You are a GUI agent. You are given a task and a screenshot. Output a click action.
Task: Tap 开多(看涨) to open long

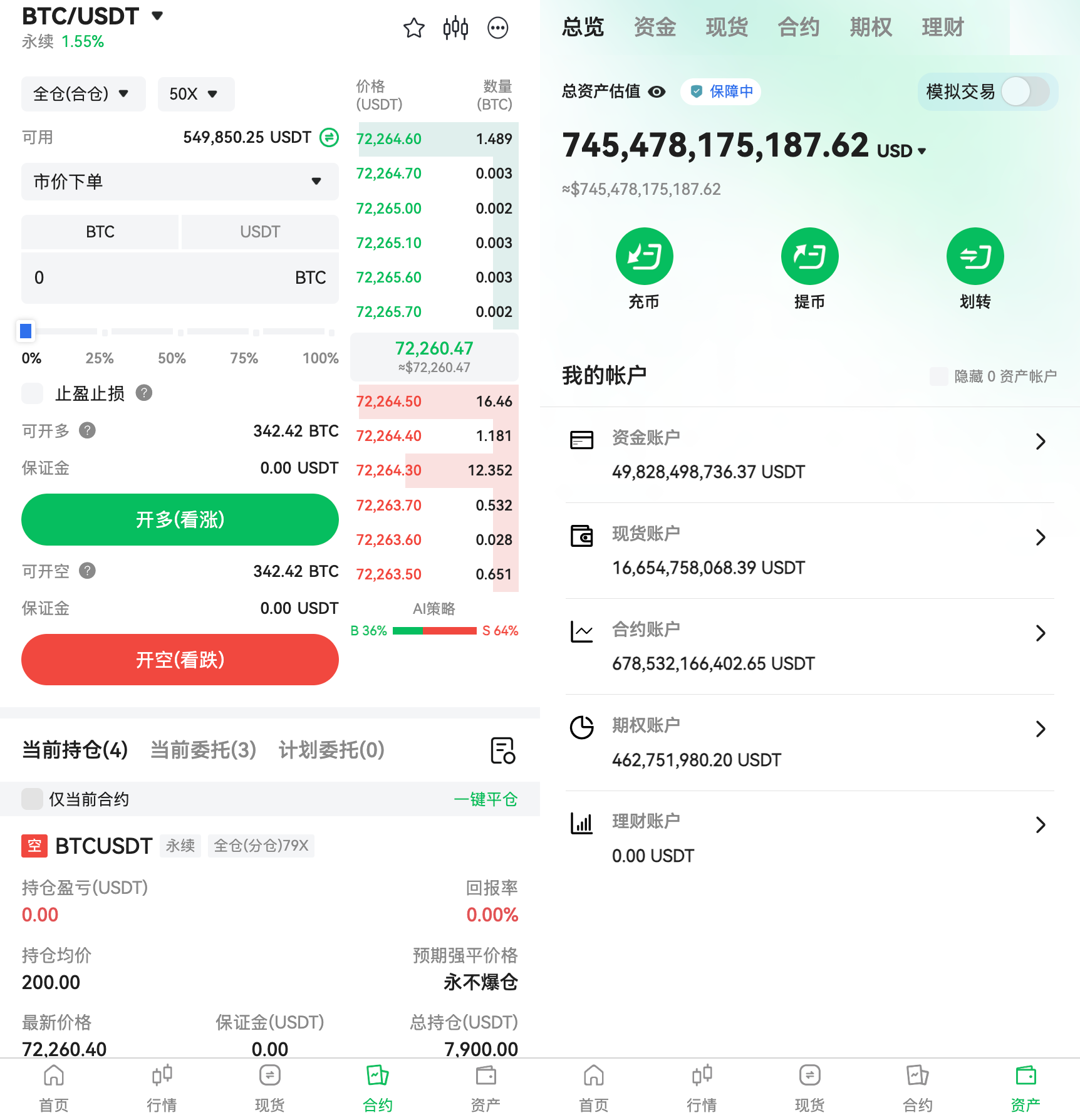(180, 519)
